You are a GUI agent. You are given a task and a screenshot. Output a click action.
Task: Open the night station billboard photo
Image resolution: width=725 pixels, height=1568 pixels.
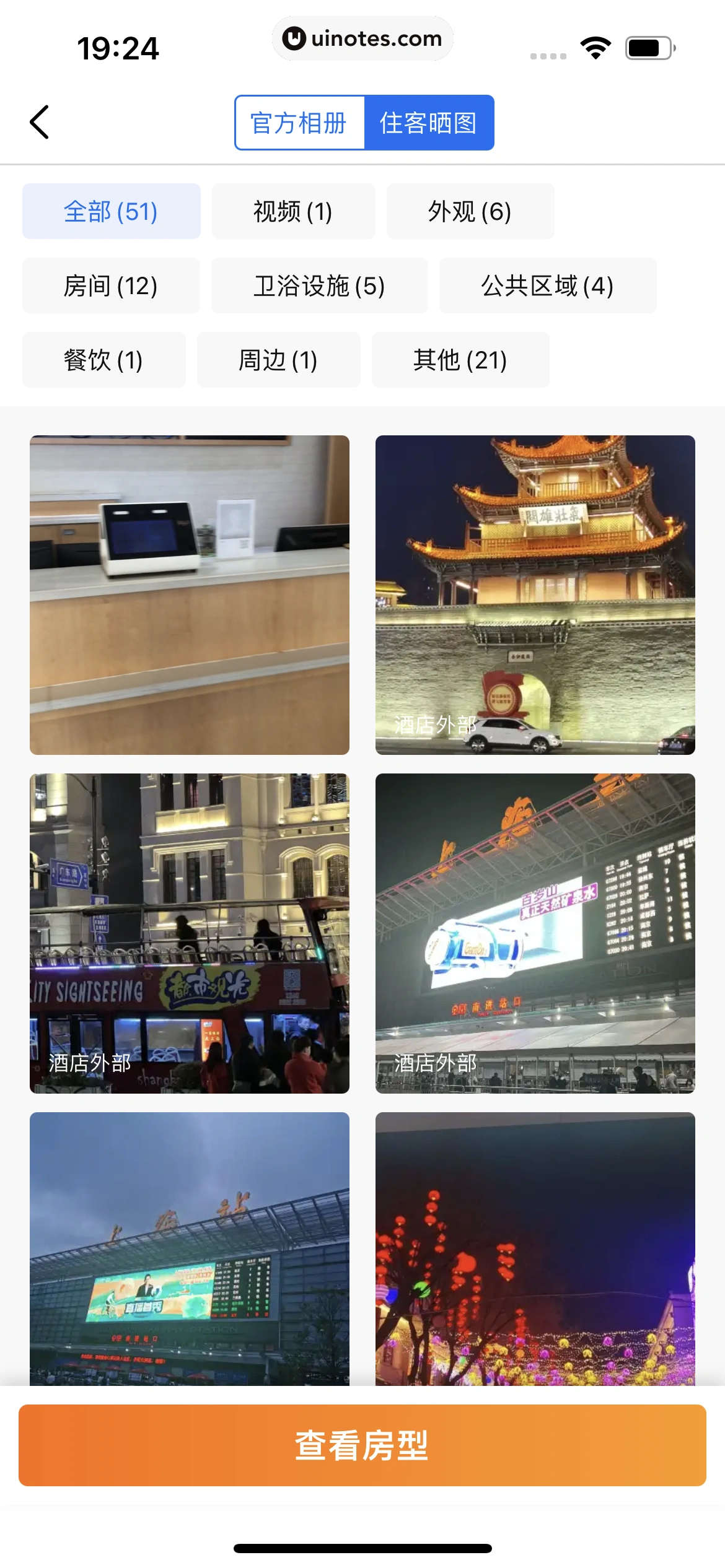pos(535,933)
